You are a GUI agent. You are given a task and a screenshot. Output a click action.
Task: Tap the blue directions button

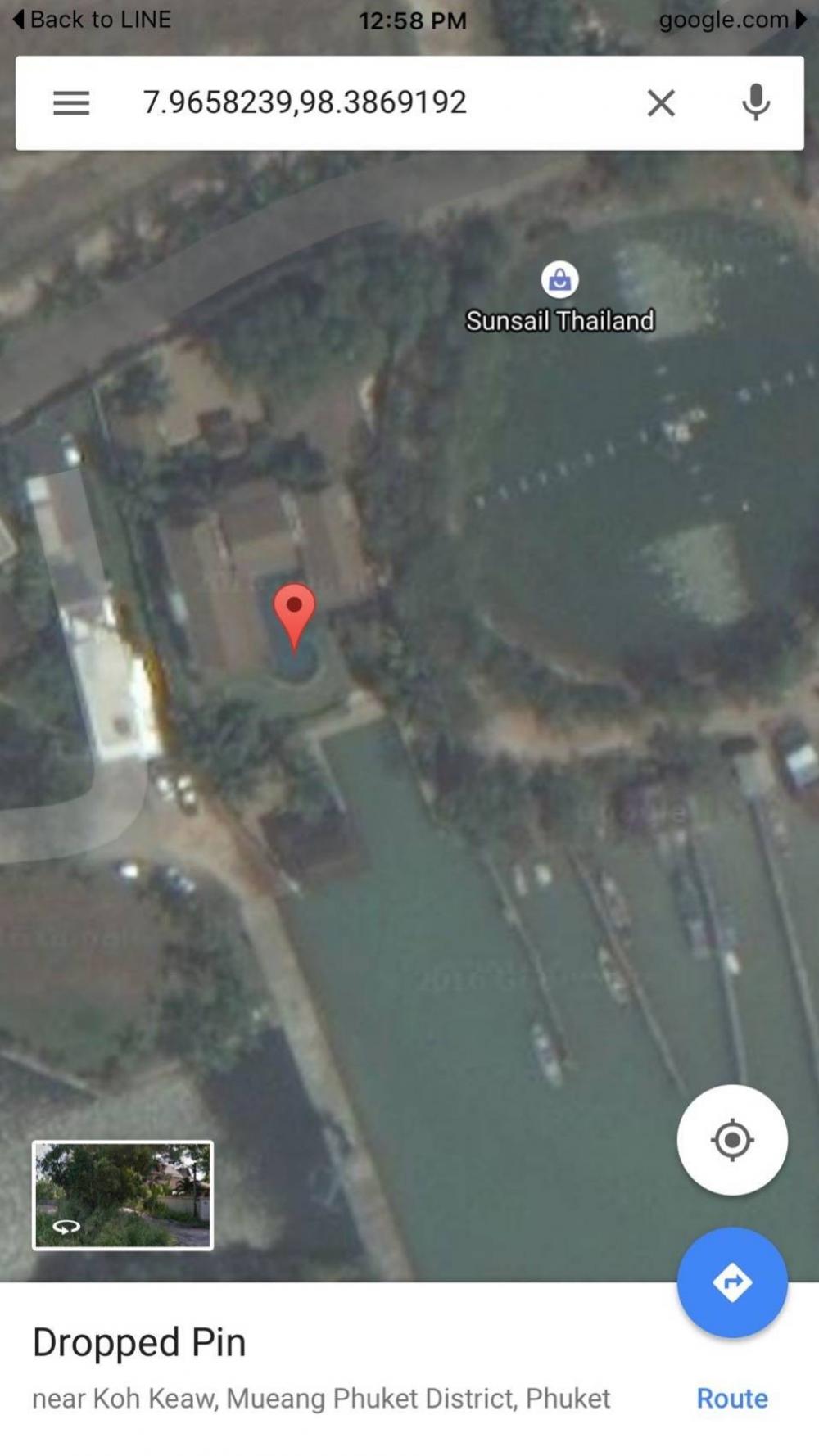click(732, 1282)
